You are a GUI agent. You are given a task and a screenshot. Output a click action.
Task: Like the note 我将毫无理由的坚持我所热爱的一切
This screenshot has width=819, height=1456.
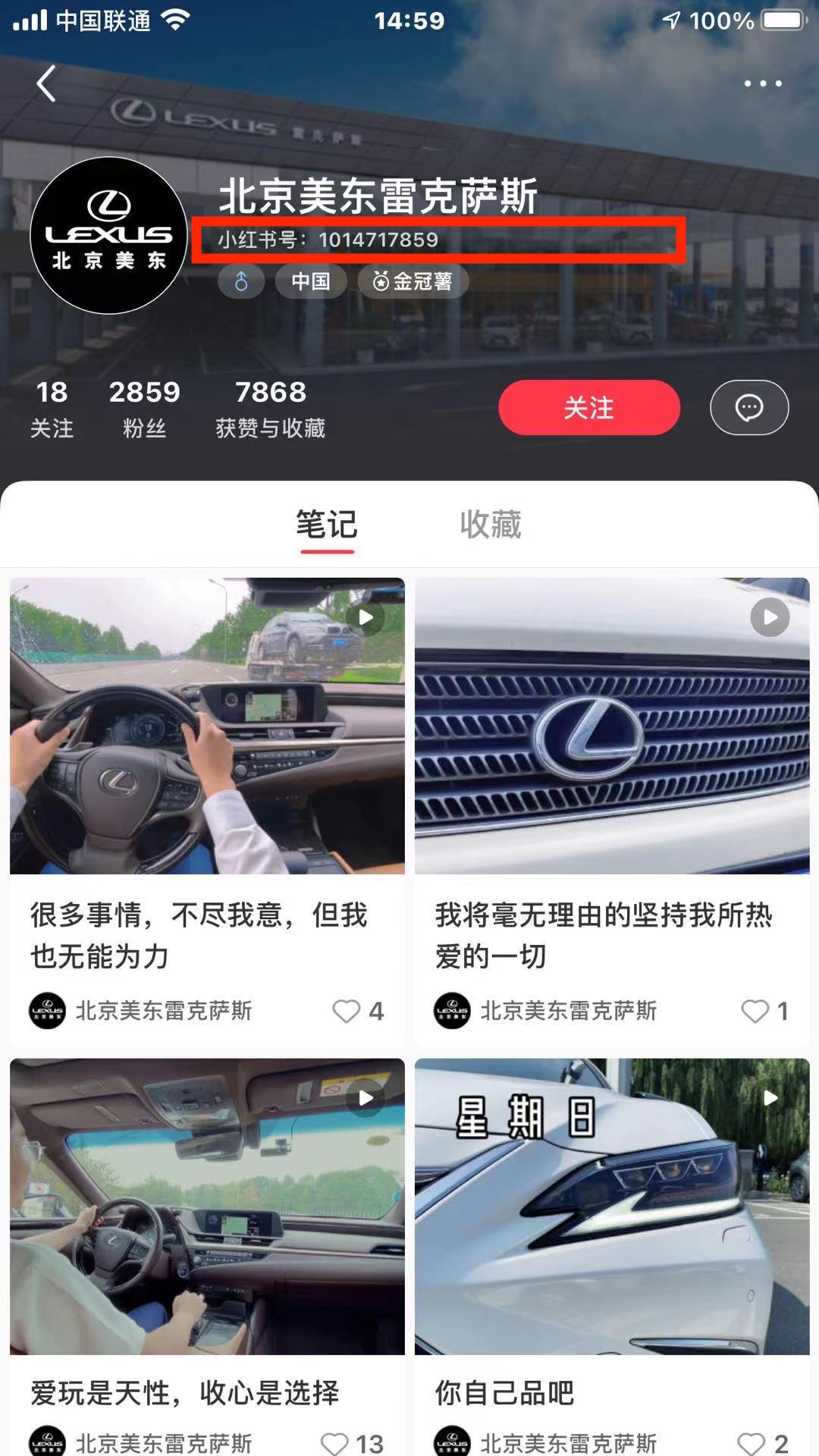click(755, 1011)
